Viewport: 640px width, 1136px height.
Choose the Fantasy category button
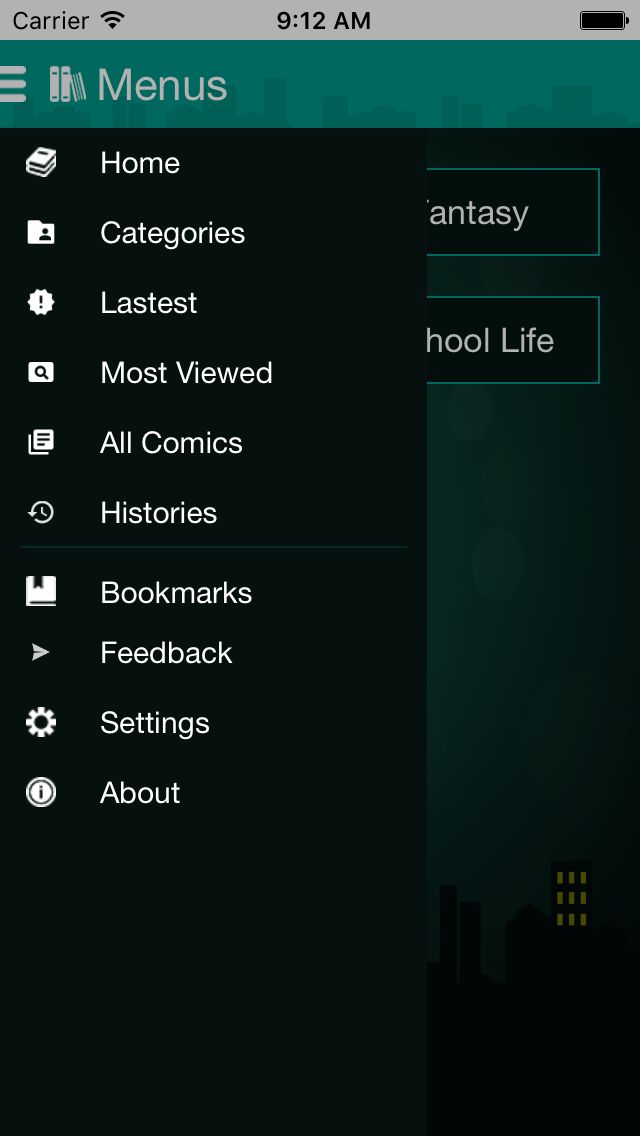pyautogui.click(x=512, y=212)
